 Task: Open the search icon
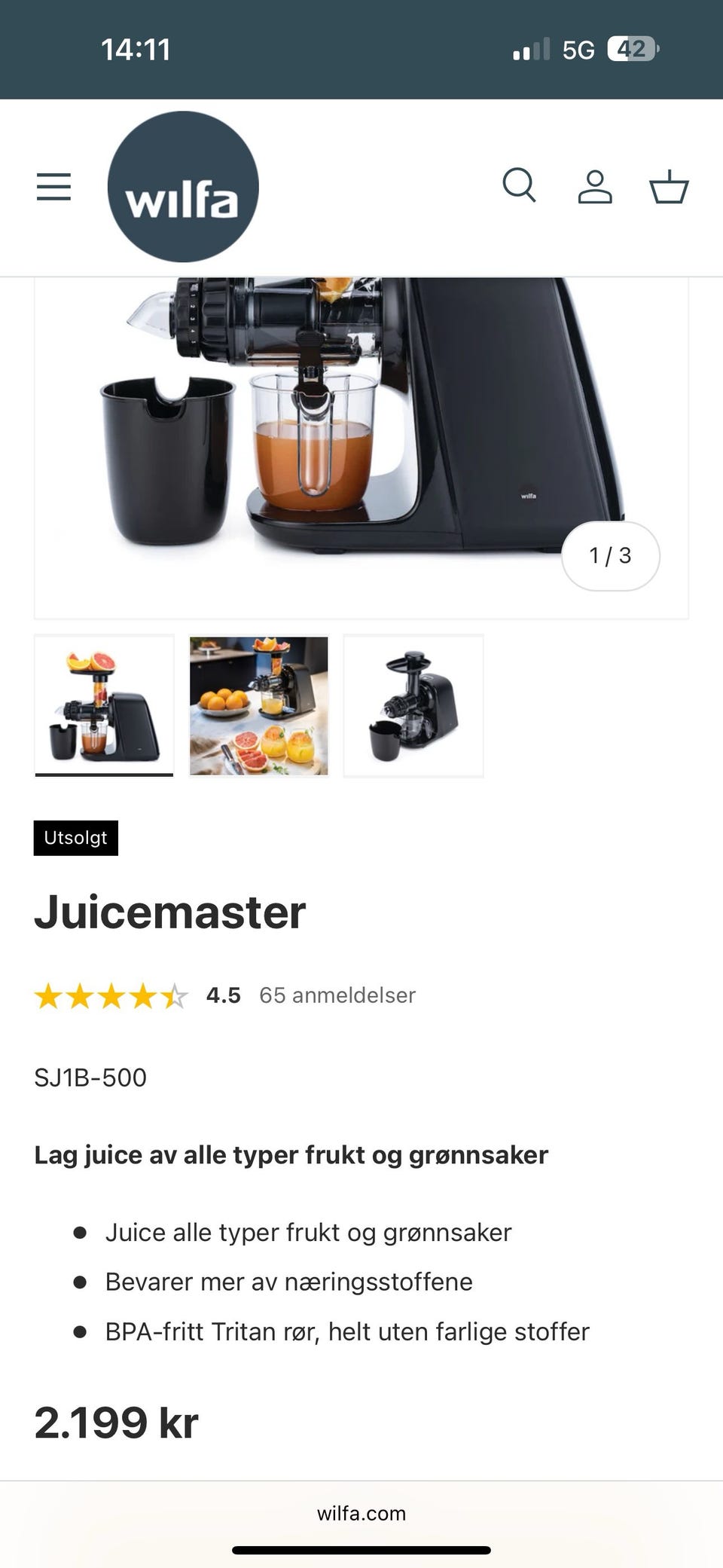click(519, 185)
